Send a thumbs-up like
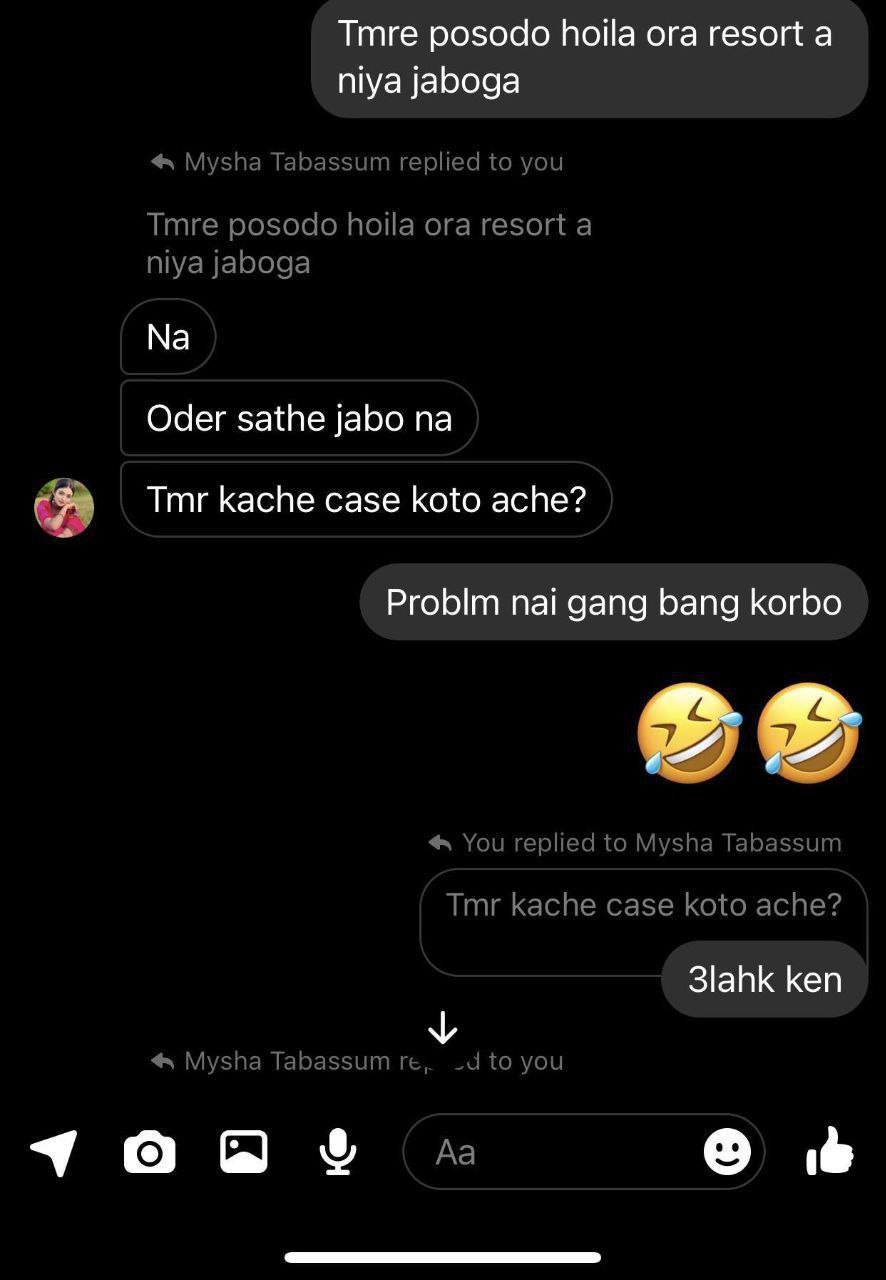Image resolution: width=886 pixels, height=1280 pixels. [830, 1150]
